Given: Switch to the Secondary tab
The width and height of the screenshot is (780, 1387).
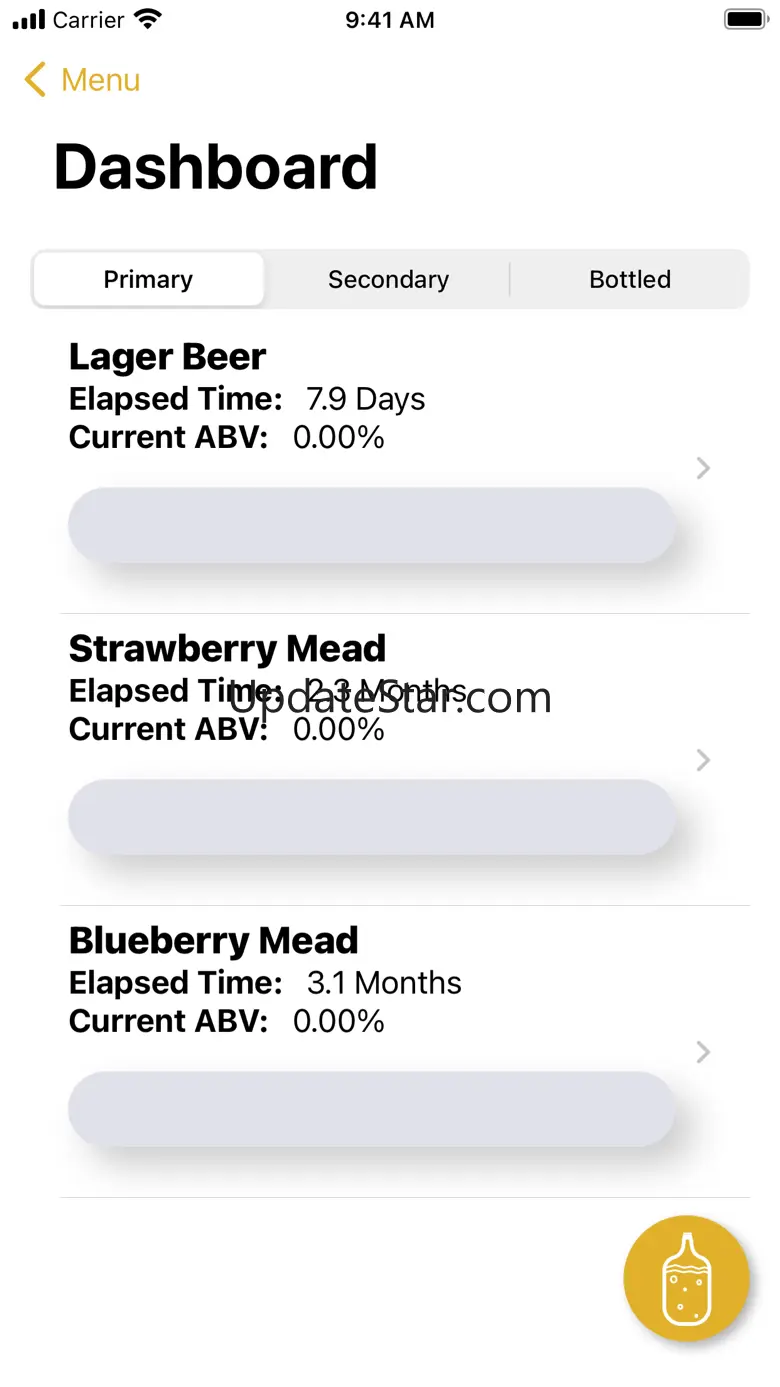Looking at the screenshot, I should 388,279.
